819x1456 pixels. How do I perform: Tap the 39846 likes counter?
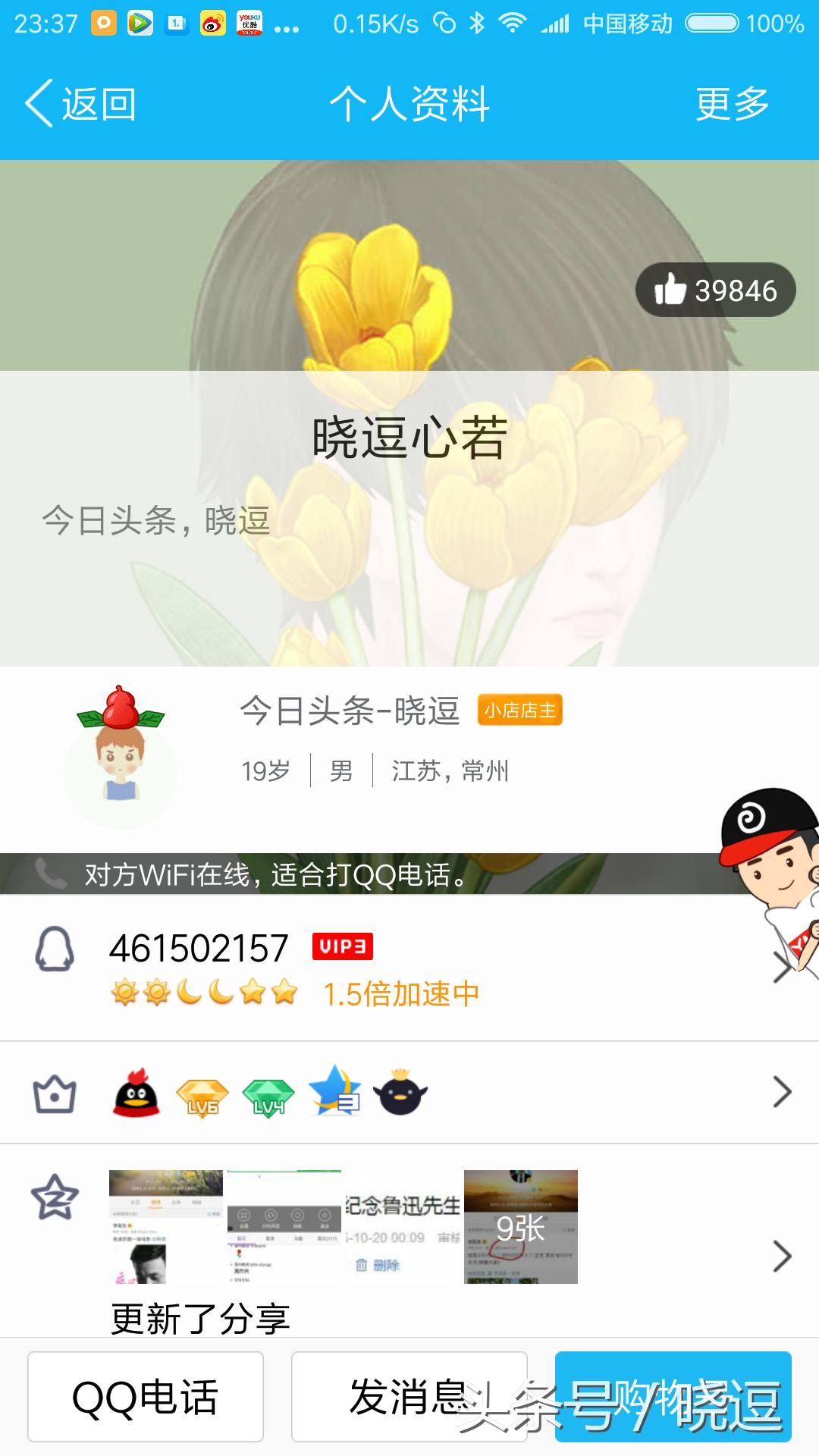coord(715,289)
